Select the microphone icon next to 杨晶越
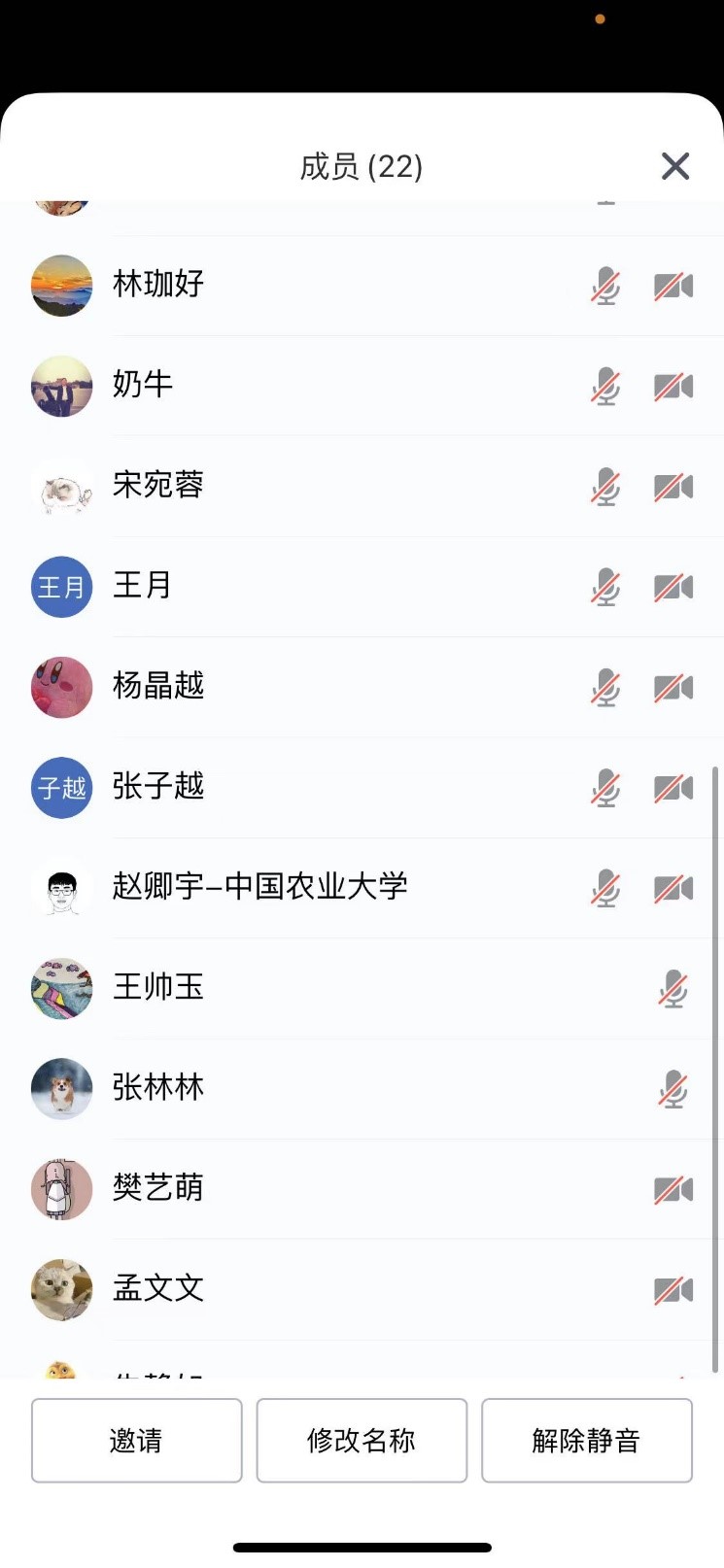The image size is (724, 1568). click(x=604, y=687)
